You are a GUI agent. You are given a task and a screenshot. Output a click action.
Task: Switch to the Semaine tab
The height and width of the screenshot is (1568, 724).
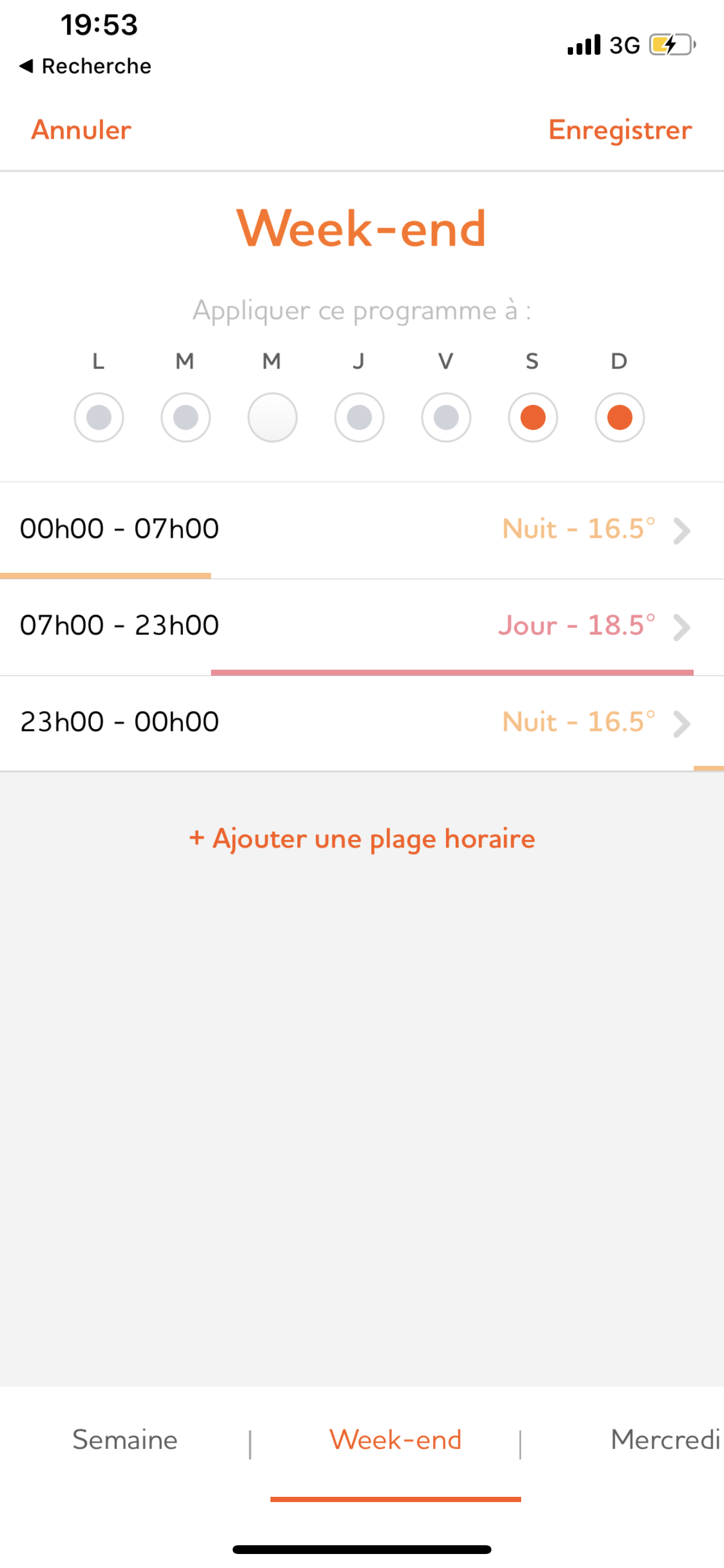point(125,1440)
